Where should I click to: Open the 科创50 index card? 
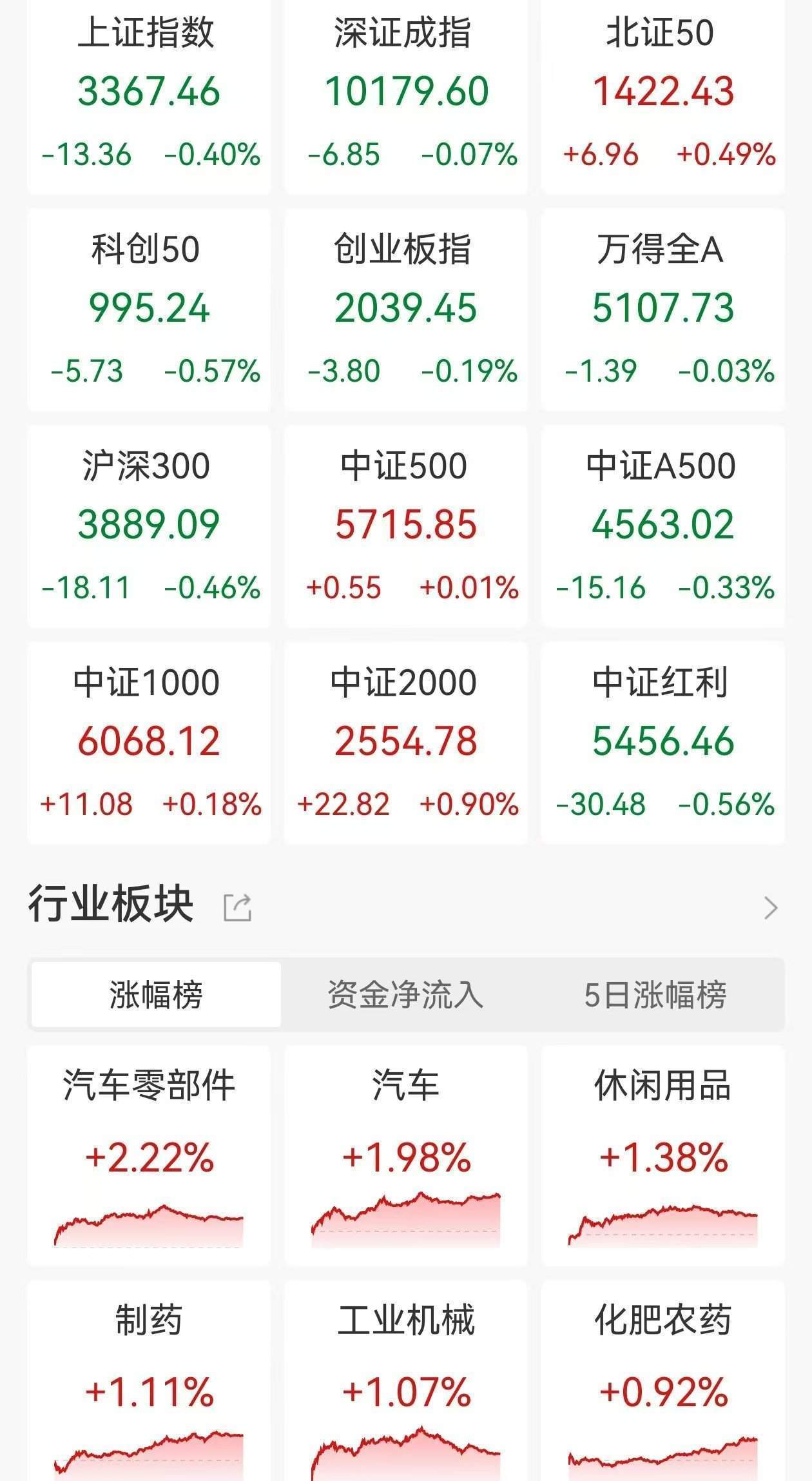[x=149, y=309]
